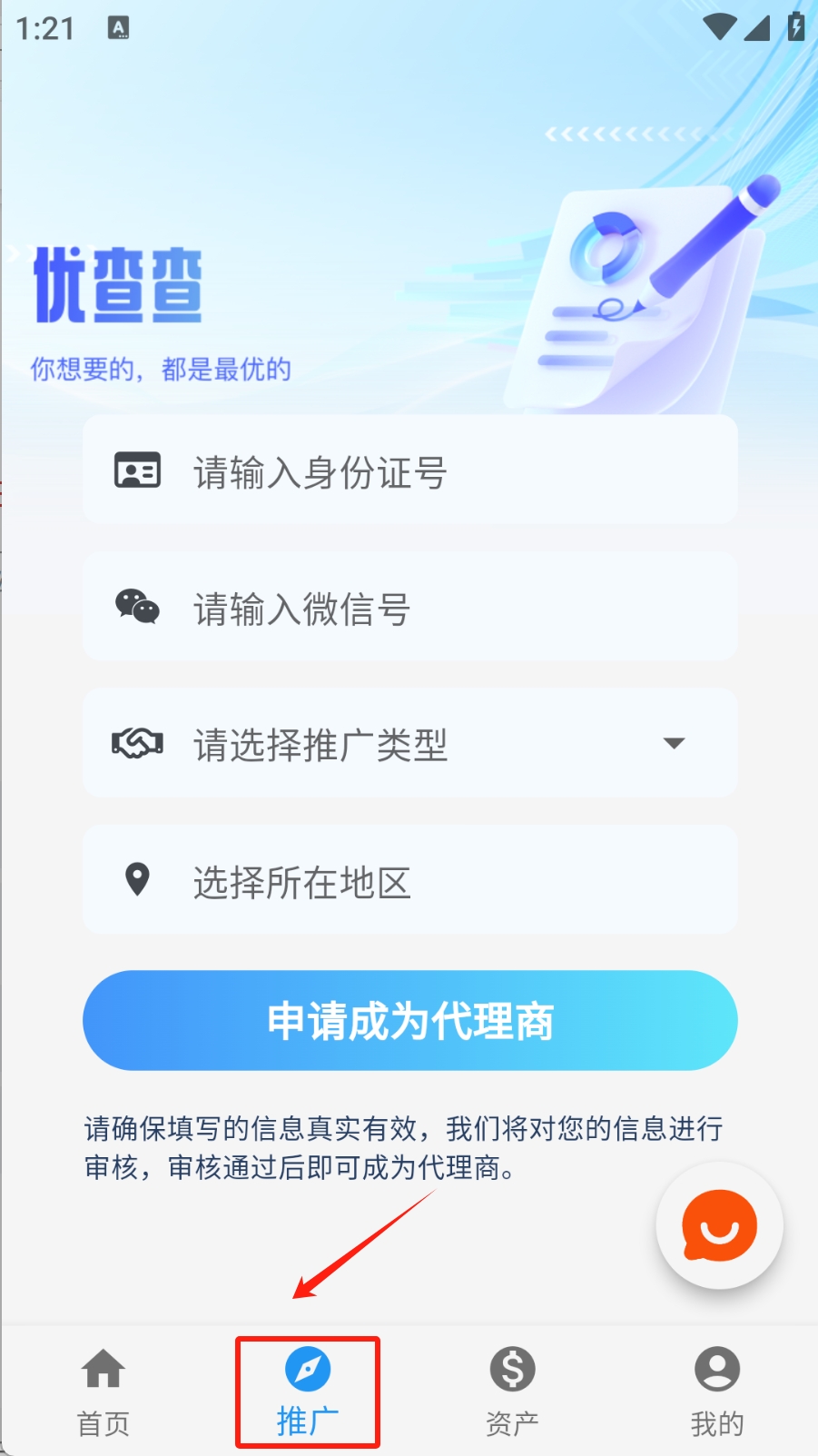
Task: Select the region picker field
Action: click(409, 880)
